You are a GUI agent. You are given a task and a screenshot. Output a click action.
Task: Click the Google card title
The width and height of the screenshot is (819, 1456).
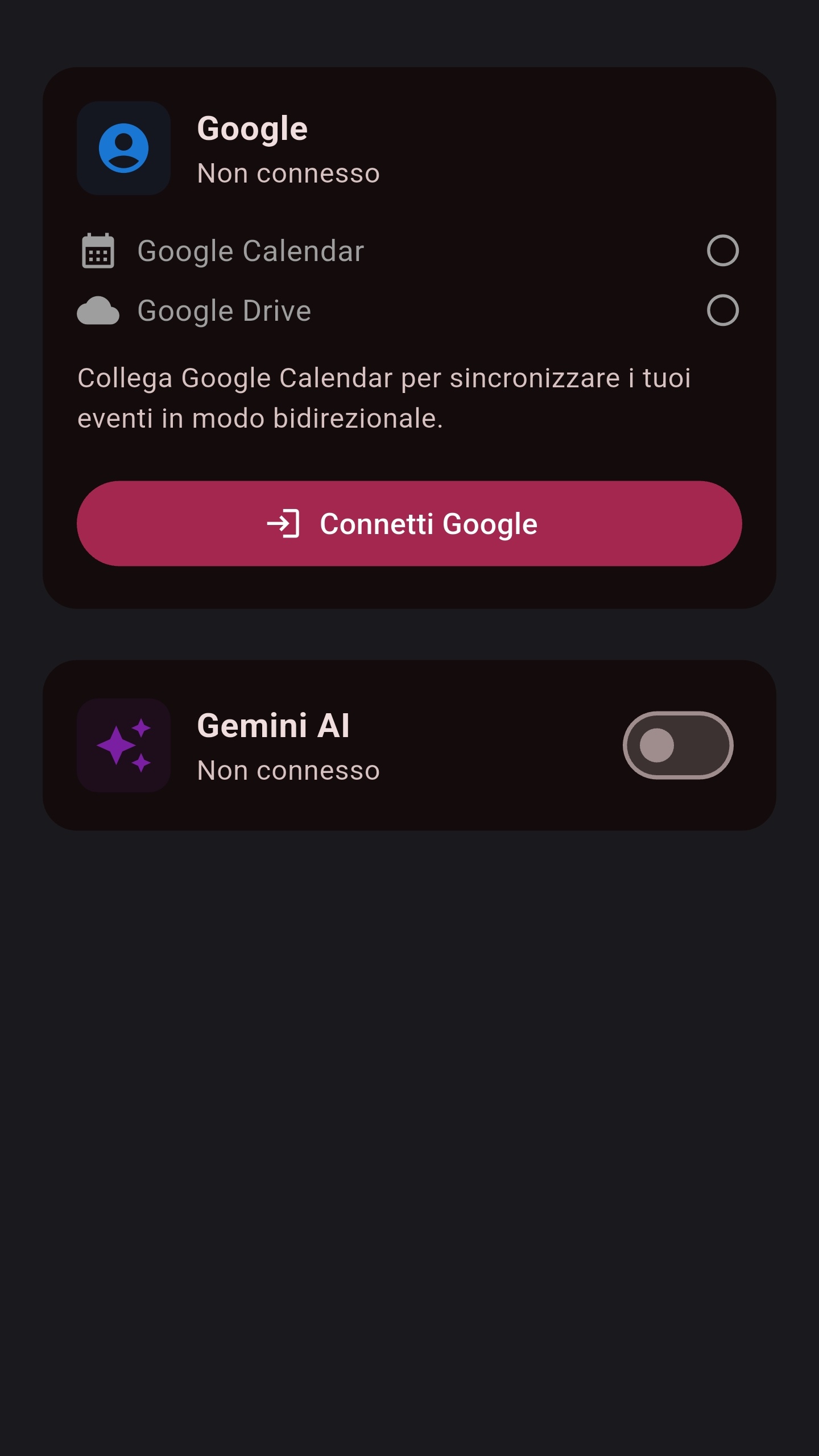[253, 127]
